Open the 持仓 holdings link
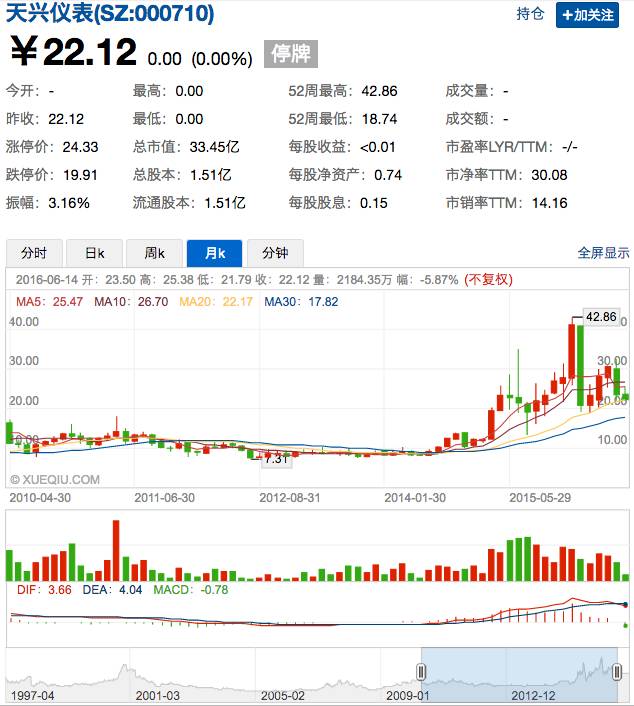This screenshot has height=706, width=634. pos(530,14)
